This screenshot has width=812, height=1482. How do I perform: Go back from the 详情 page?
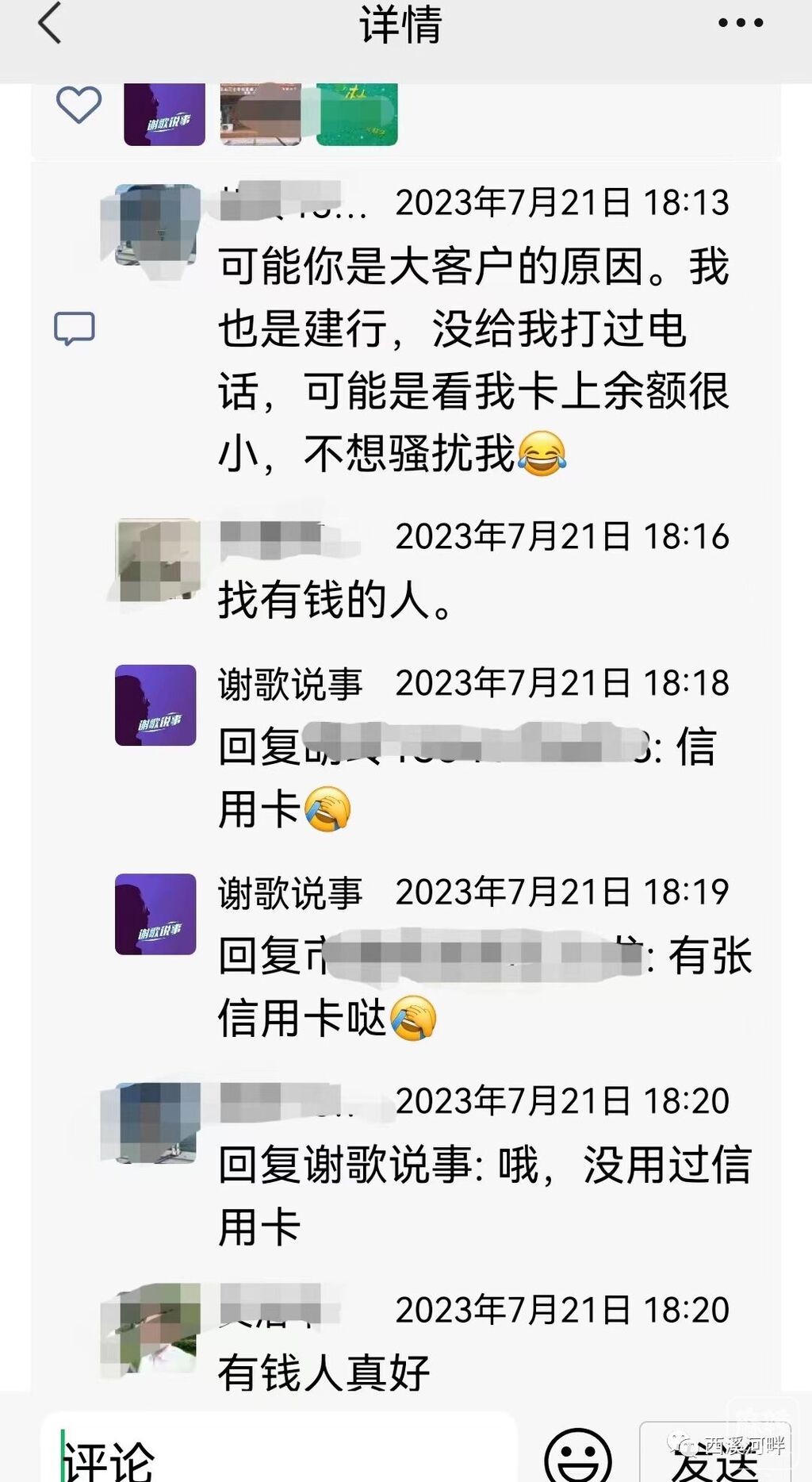click(x=49, y=24)
